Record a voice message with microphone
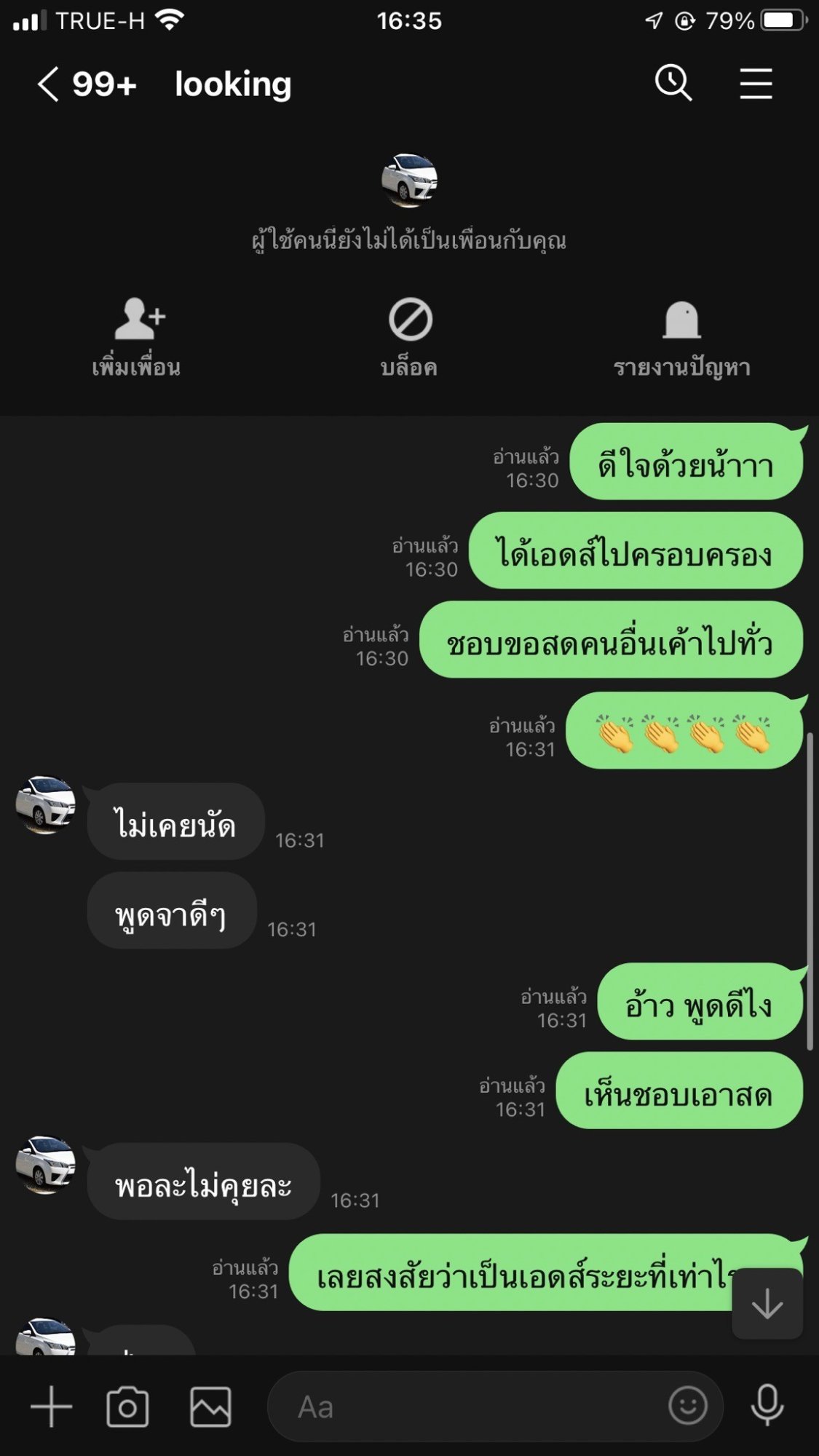 point(767,1406)
